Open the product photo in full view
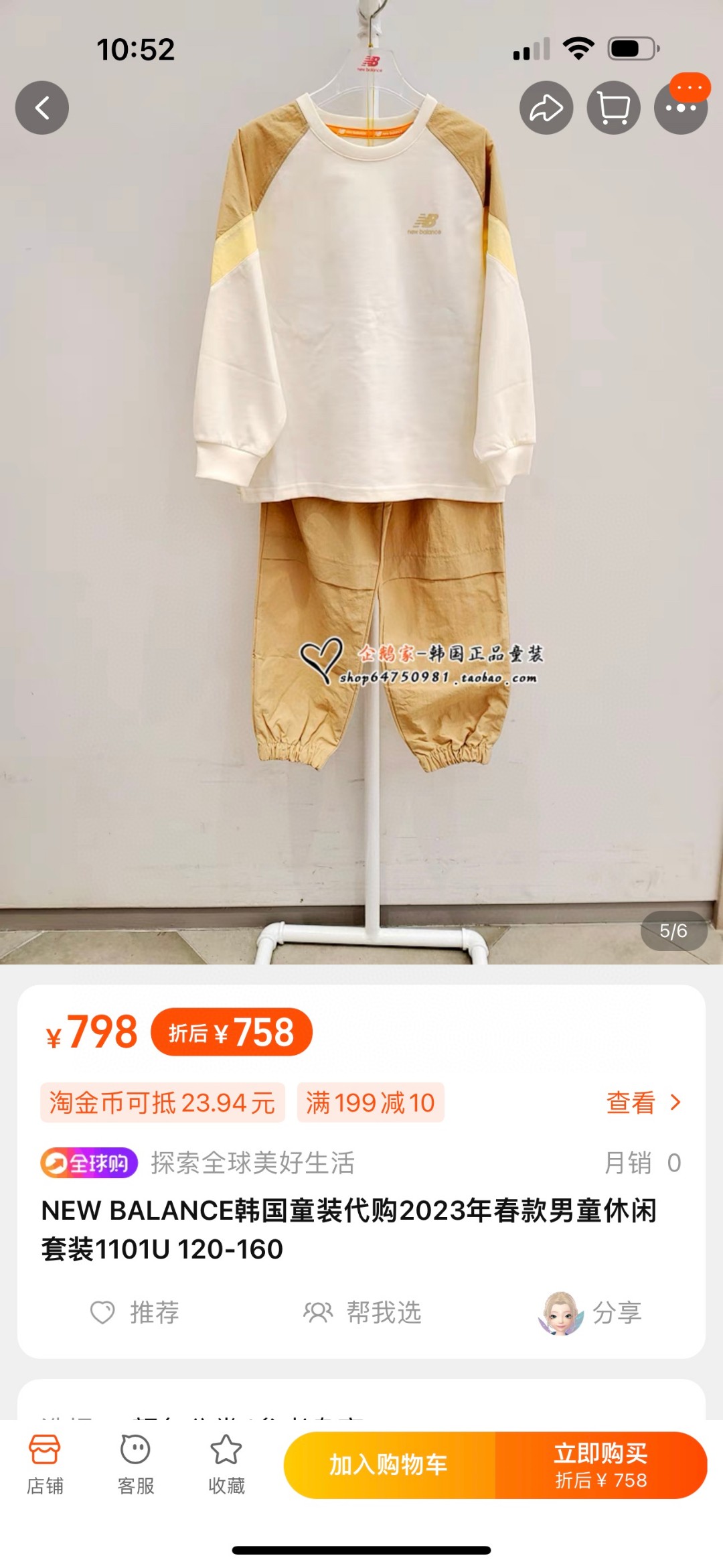The image size is (723, 1568). click(x=361, y=469)
